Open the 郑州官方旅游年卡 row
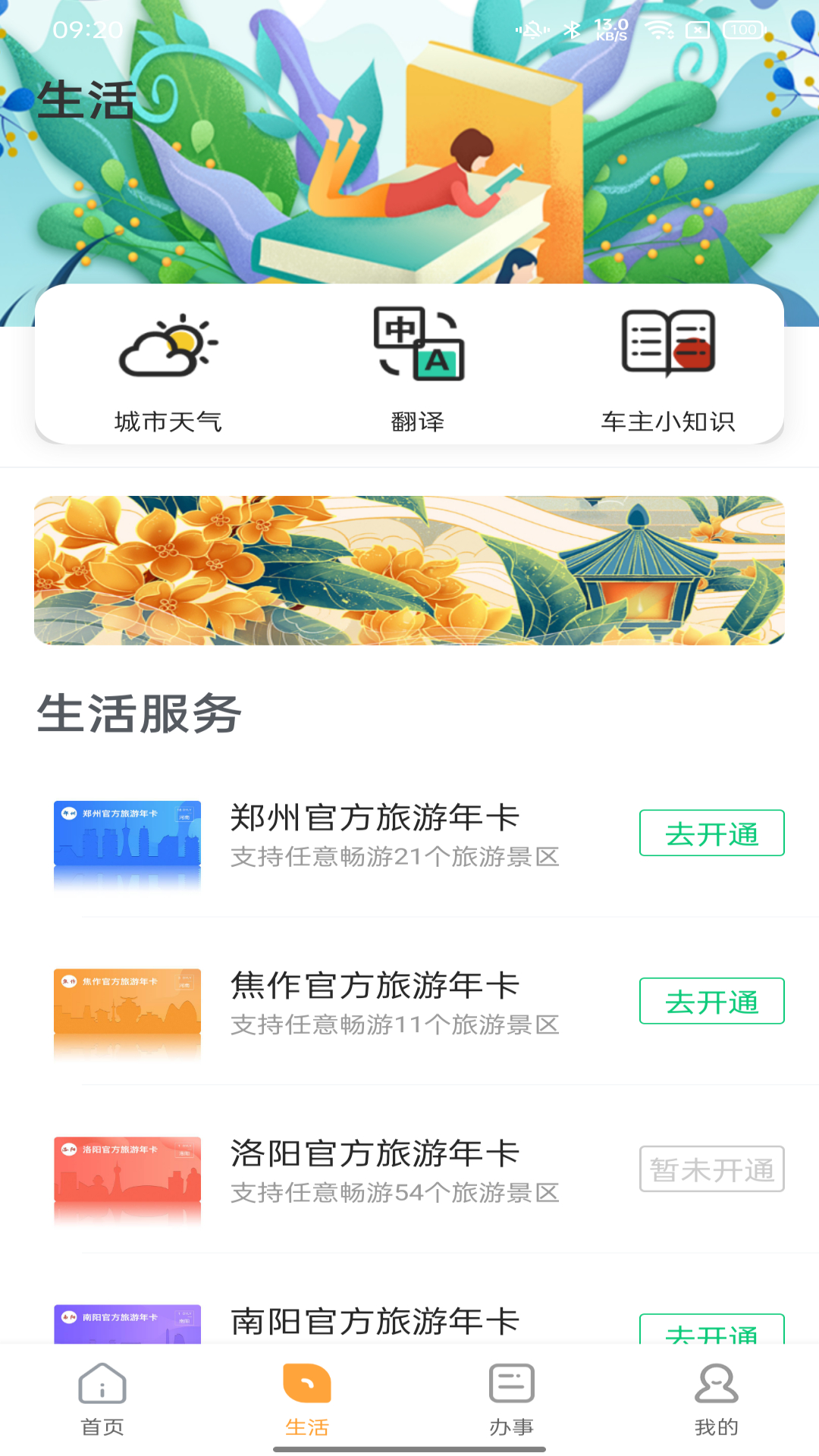 pyautogui.click(x=394, y=834)
